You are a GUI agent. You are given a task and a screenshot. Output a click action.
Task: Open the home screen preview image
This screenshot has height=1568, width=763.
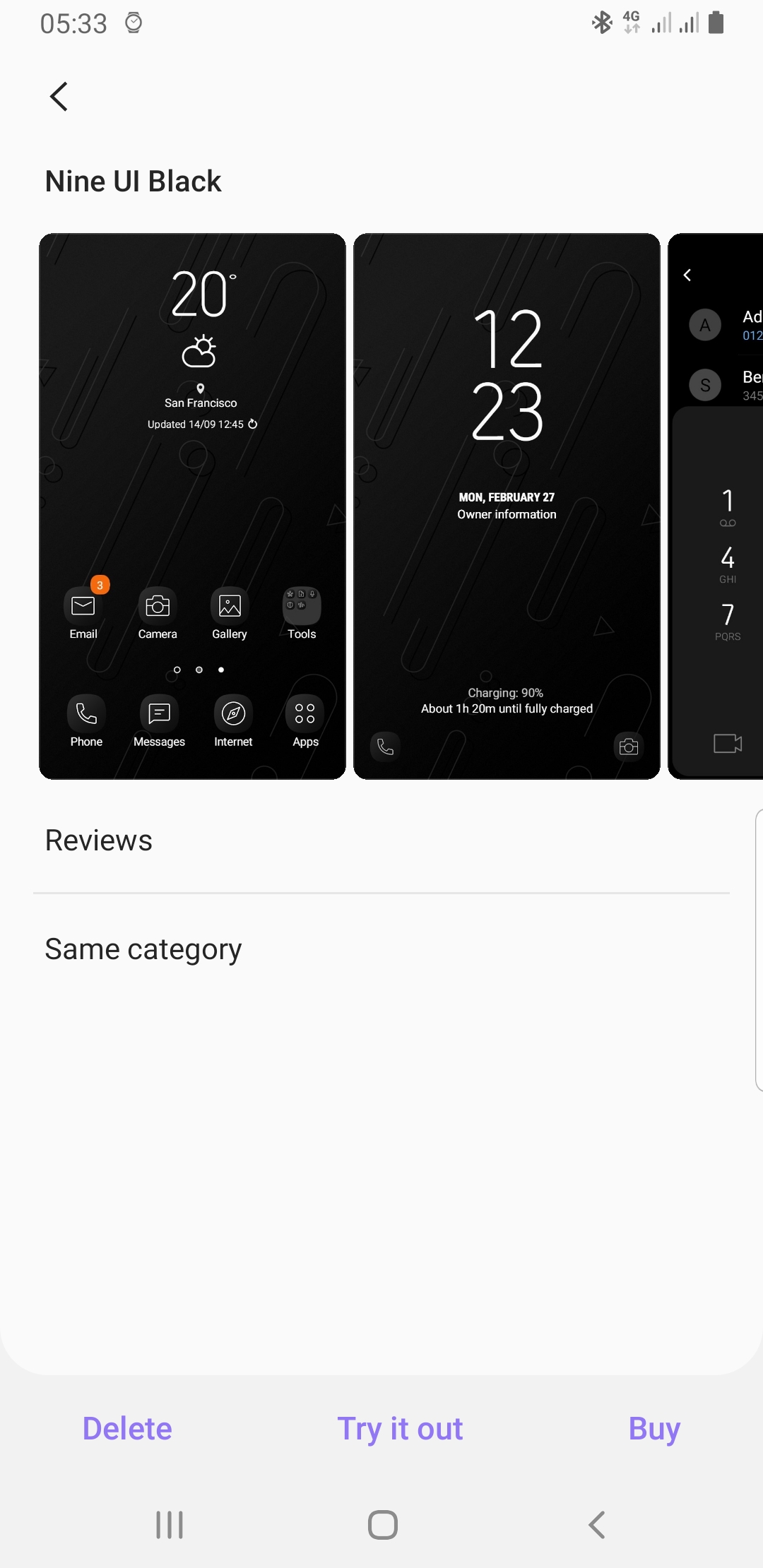pos(192,506)
